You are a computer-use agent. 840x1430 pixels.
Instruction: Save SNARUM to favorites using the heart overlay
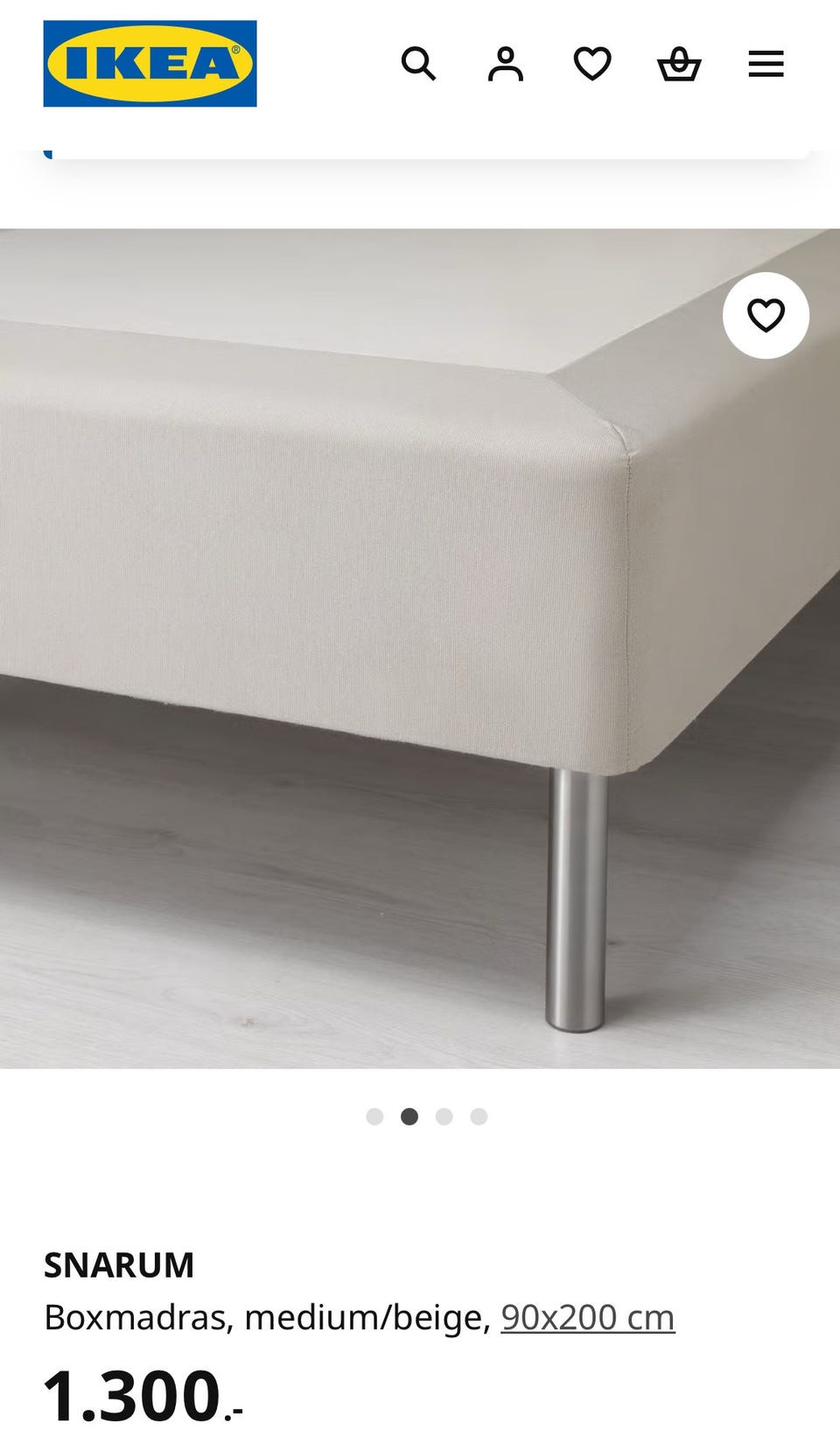tap(765, 315)
